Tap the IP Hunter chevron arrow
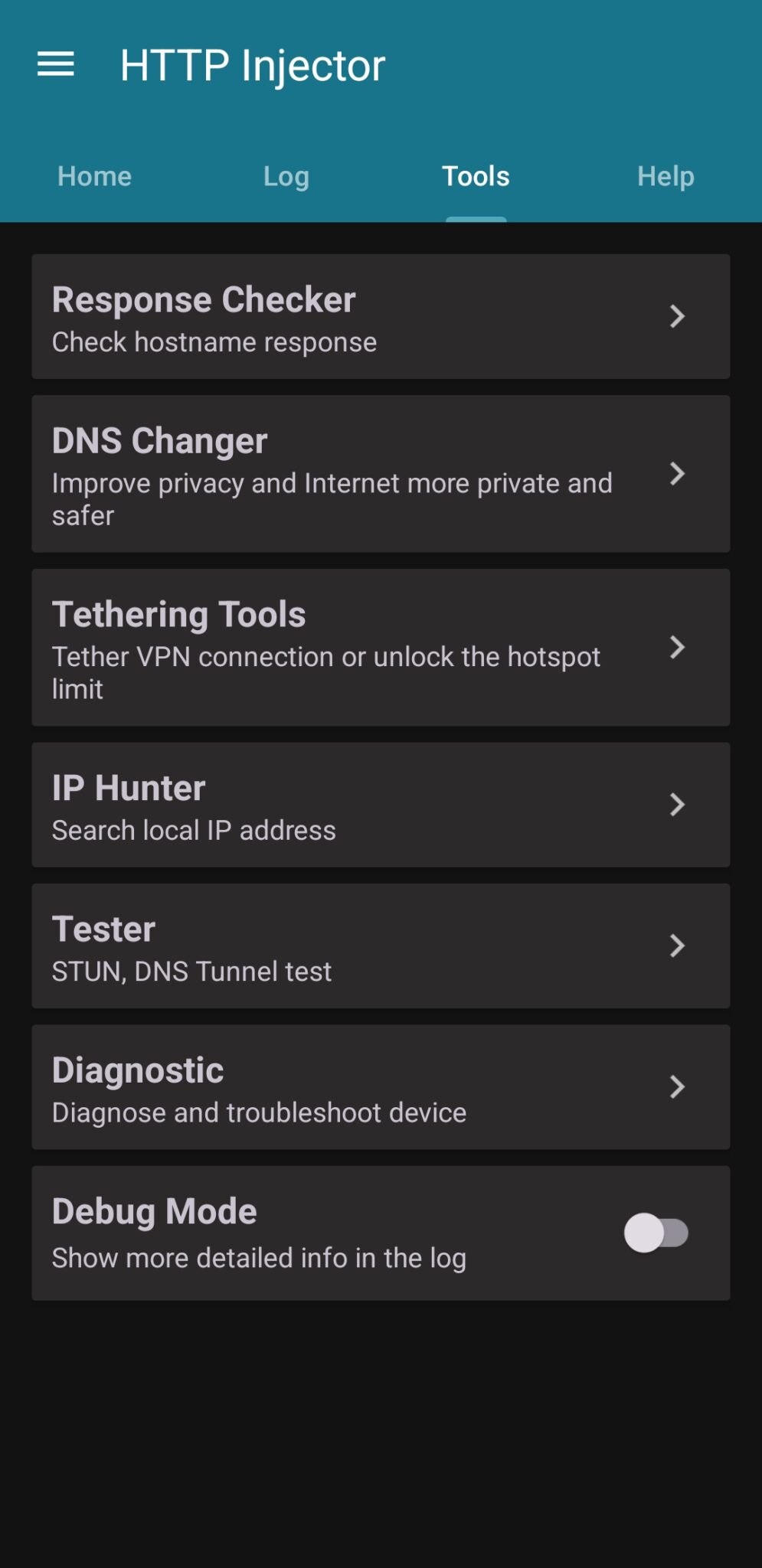This screenshot has width=762, height=1568. [x=678, y=804]
